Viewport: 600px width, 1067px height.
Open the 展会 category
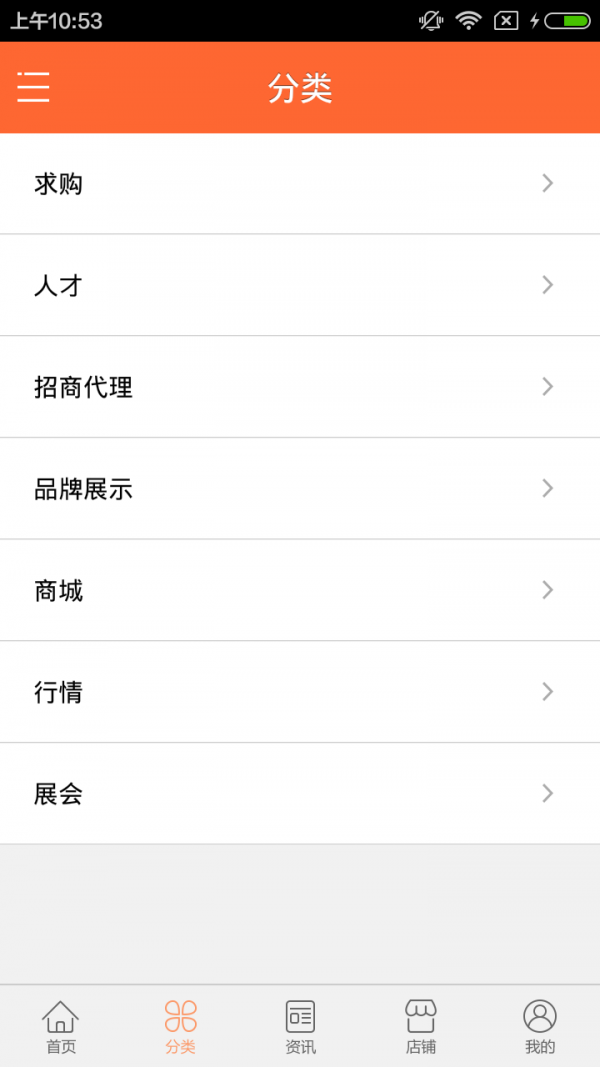click(300, 794)
